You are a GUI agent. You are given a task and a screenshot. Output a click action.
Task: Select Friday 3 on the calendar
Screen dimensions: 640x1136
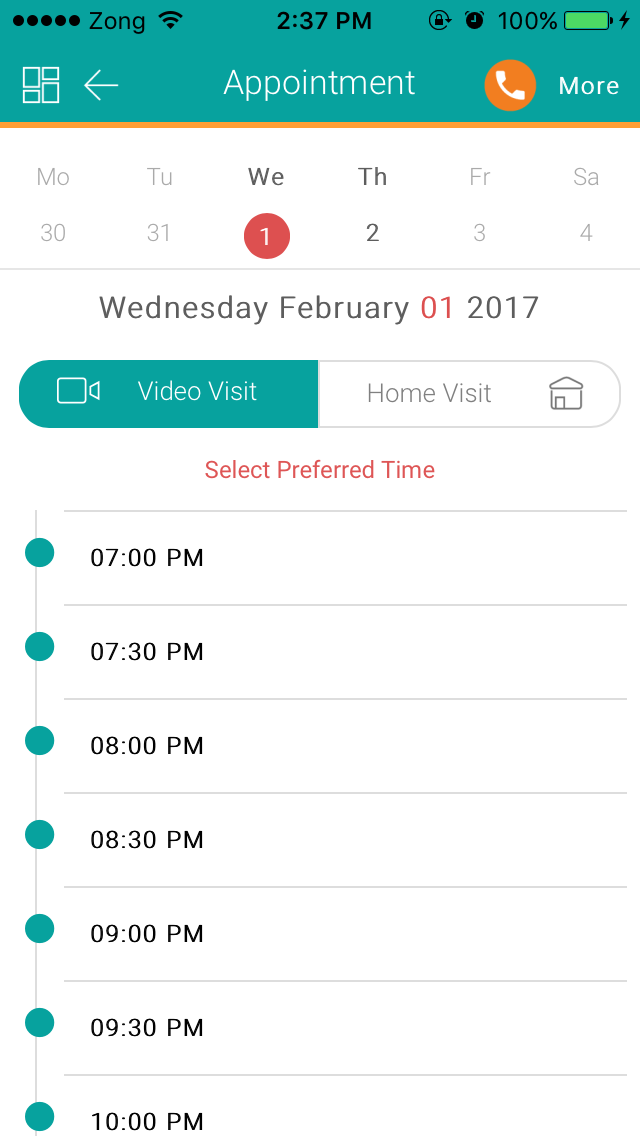pos(479,233)
